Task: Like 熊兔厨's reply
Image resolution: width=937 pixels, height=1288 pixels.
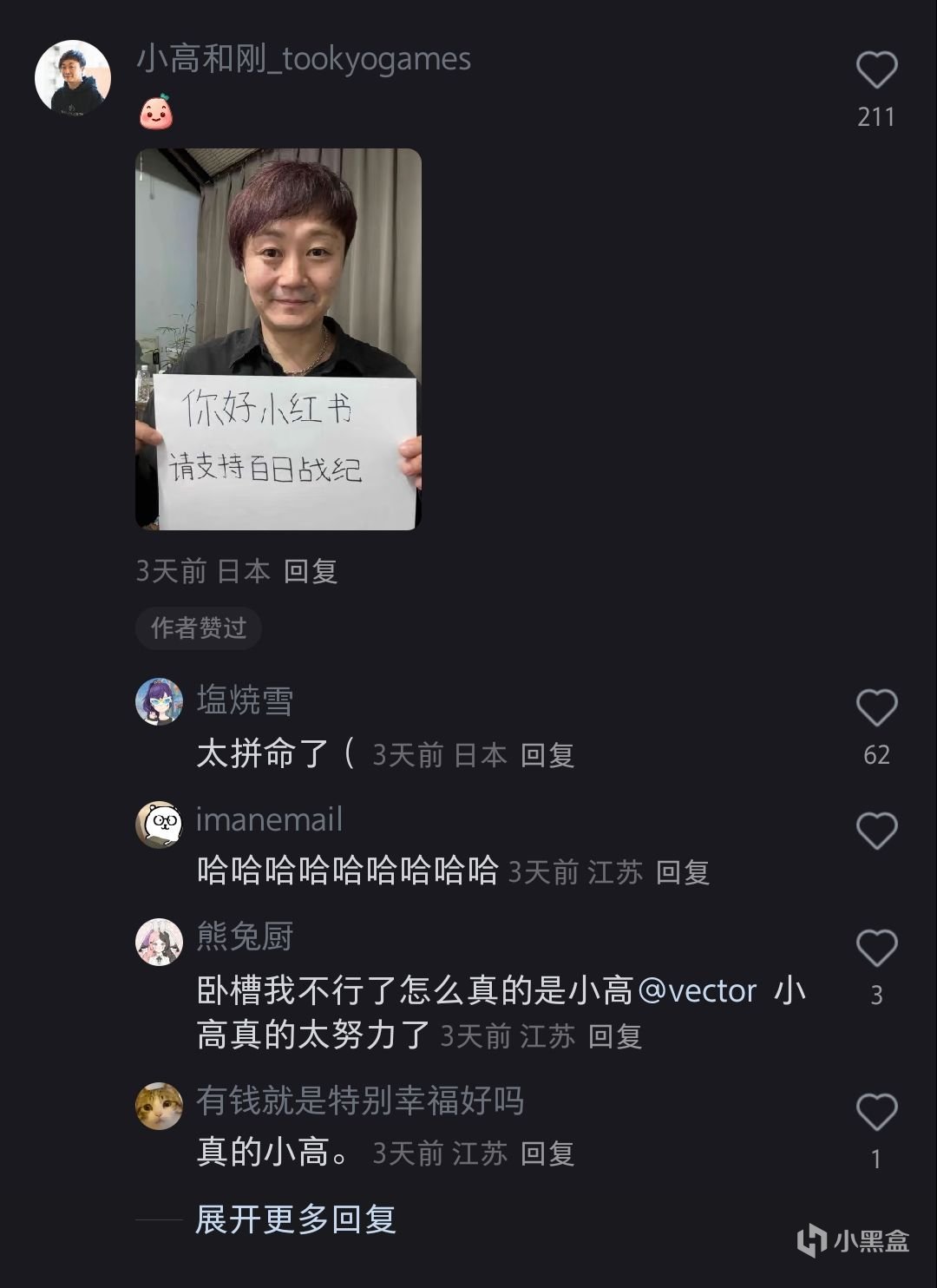Action: (876, 948)
